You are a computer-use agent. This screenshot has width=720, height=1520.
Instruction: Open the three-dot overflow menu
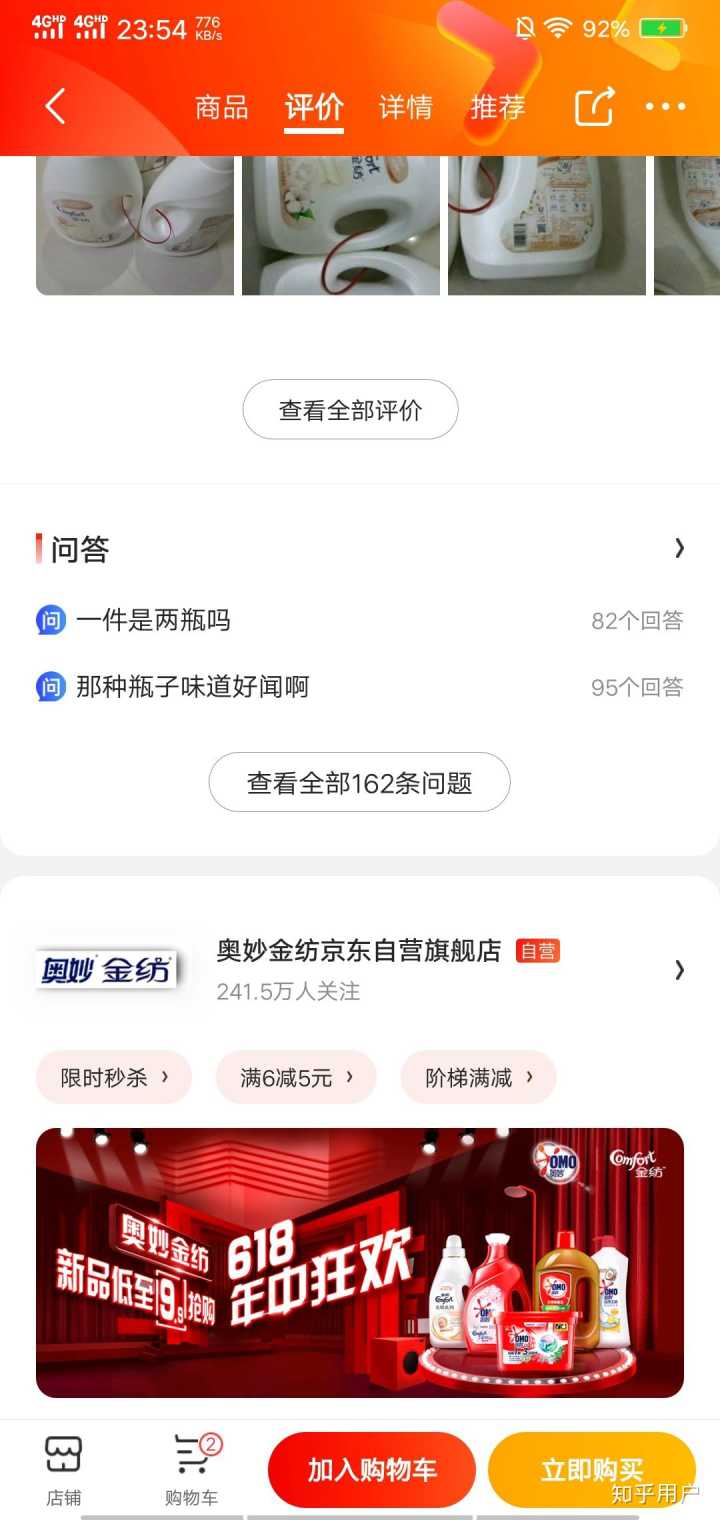pos(665,106)
